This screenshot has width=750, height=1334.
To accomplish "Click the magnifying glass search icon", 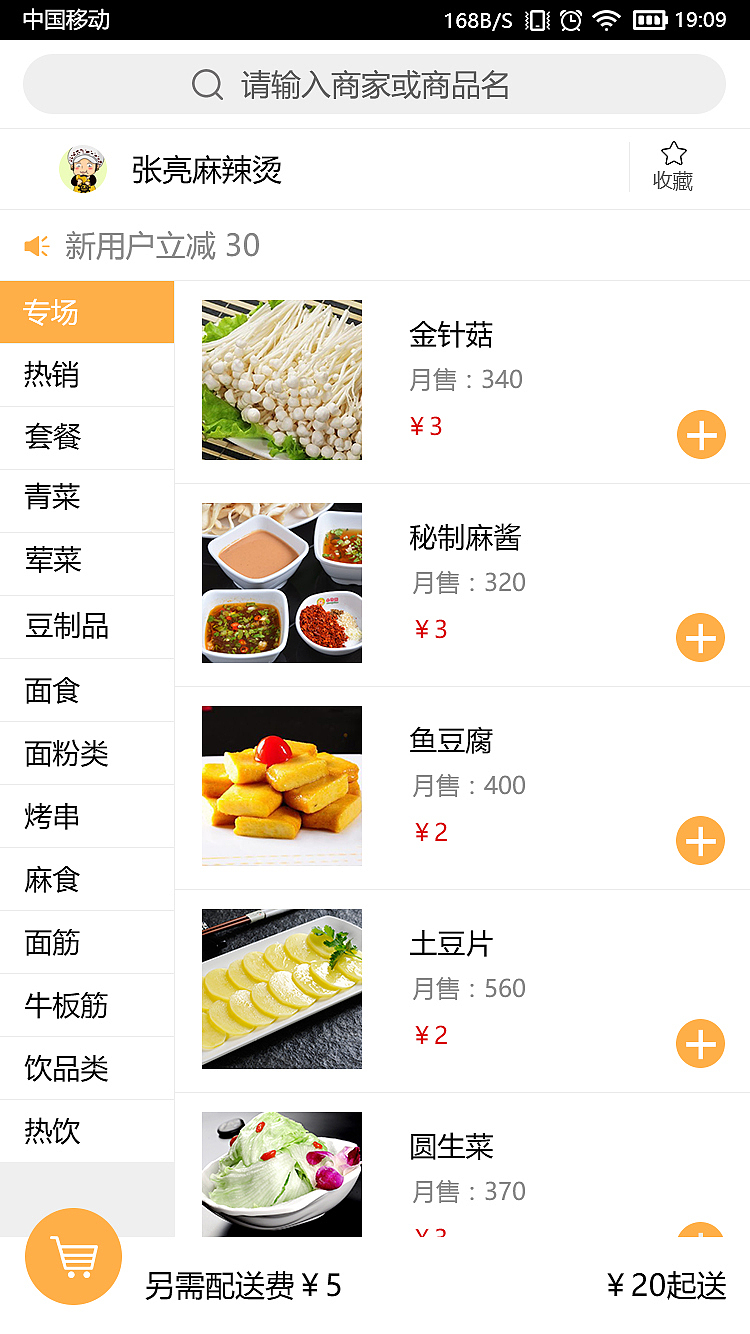I will click(207, 85).
